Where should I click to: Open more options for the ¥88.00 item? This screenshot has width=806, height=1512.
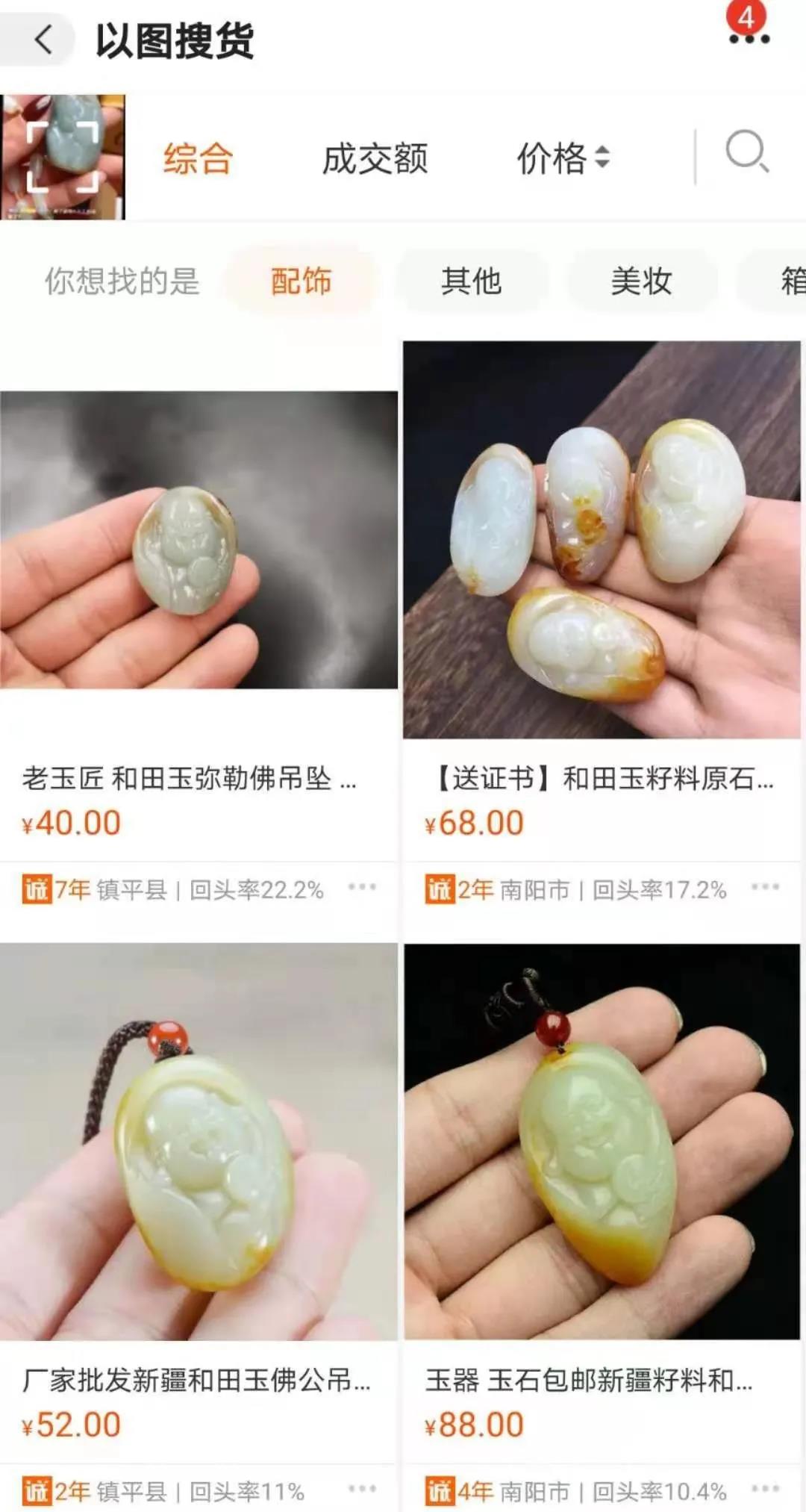765,1488
